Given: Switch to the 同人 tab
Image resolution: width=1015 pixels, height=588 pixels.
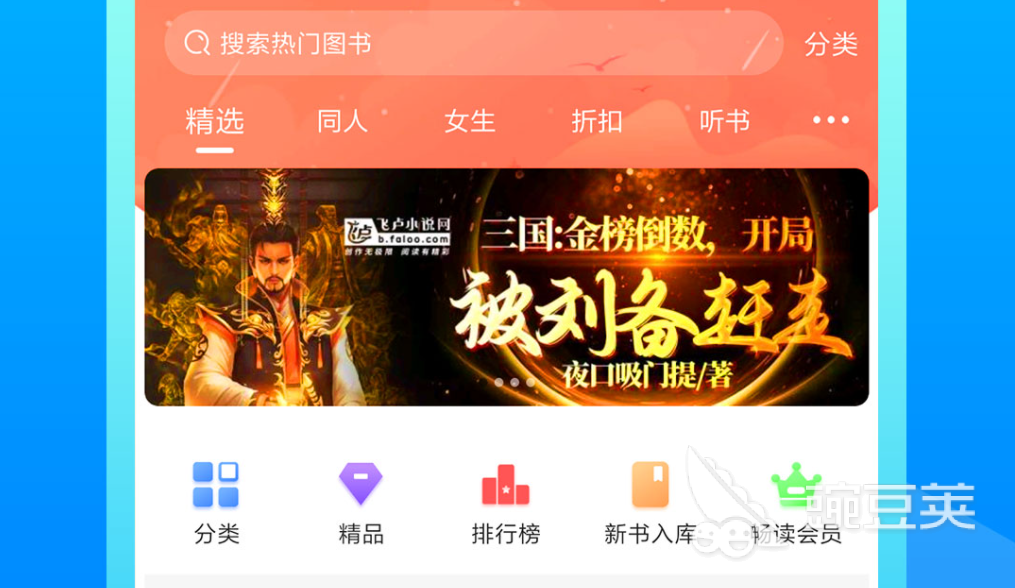Looking at the screenshot, I should click(x=342, y=122).
